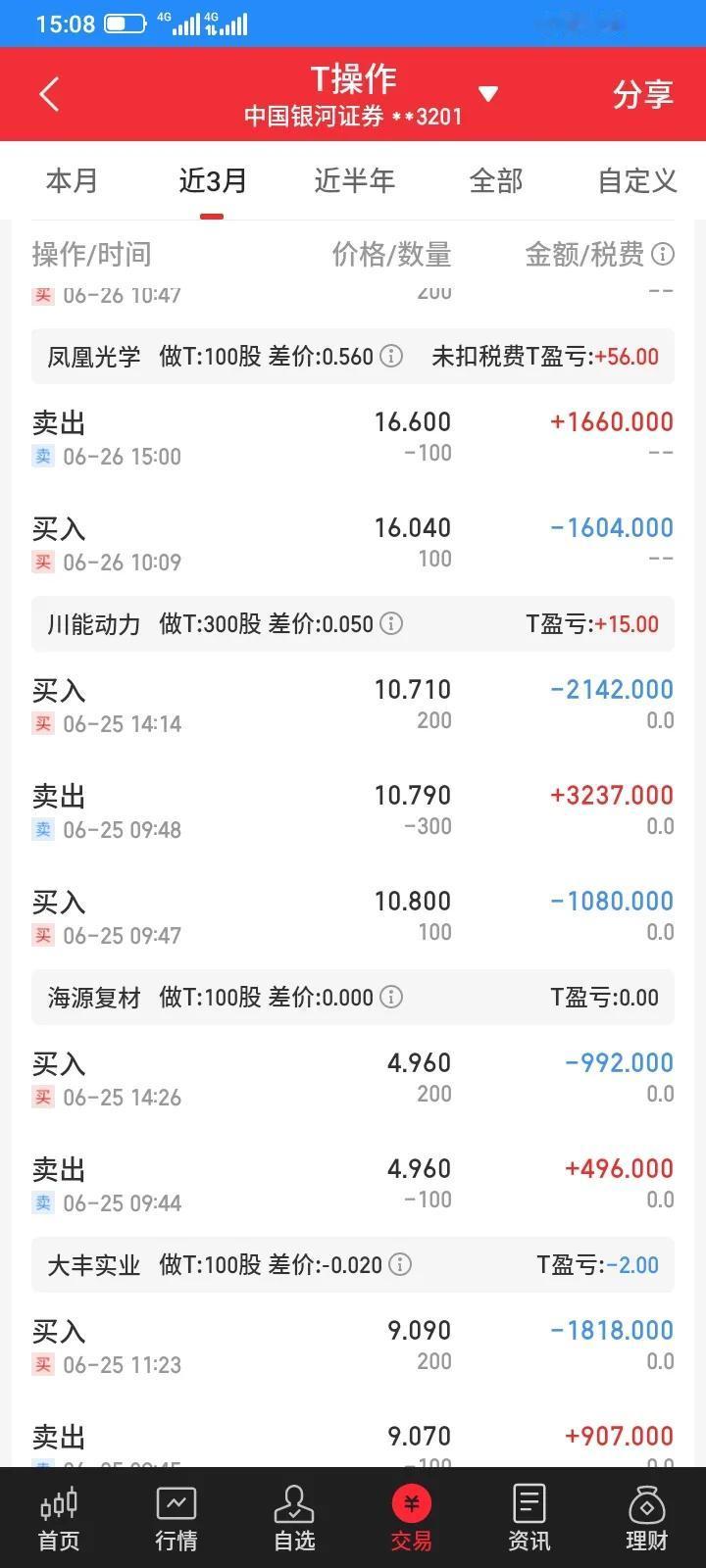The height and width of the screenshot is (1568, 706).
Task: Go back using the top-left arrow
Action: coord(49,94)
